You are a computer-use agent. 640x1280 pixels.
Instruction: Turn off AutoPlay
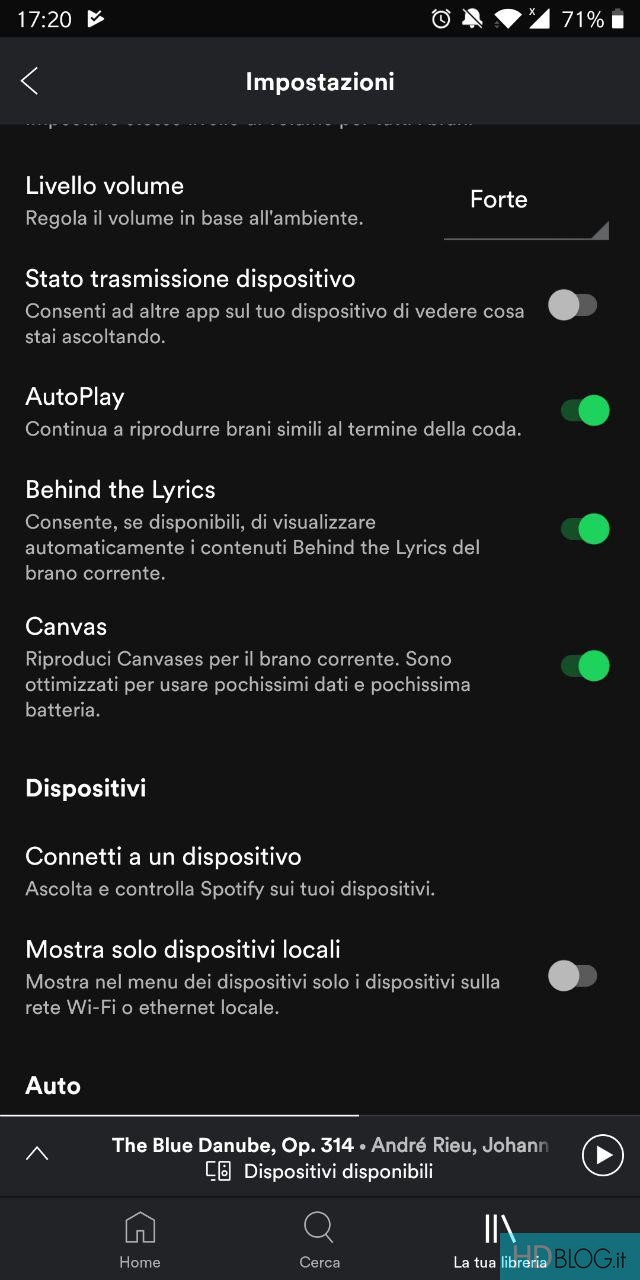tap(585, 410)
